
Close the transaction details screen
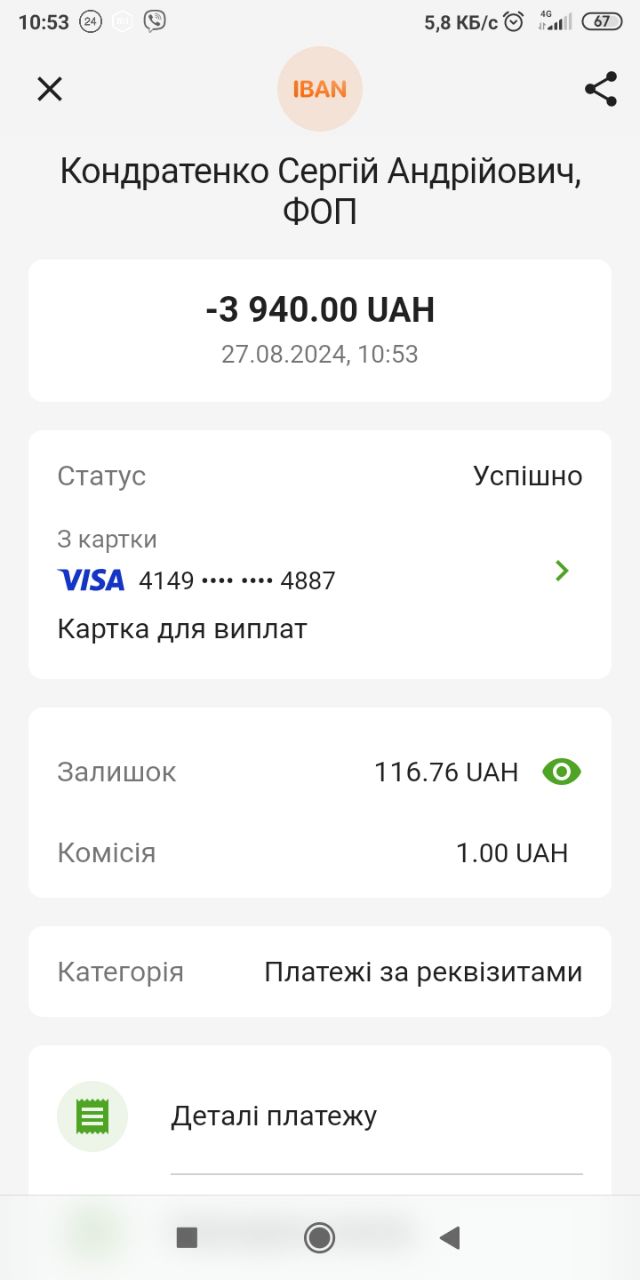coord(49,89)
